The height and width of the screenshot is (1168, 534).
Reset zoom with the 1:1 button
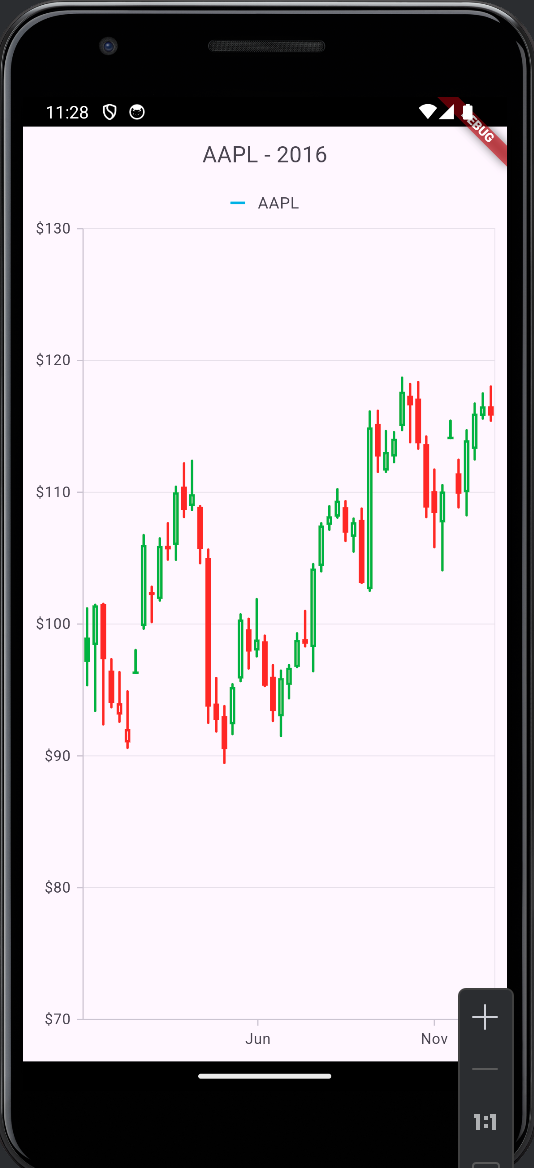485,1121
